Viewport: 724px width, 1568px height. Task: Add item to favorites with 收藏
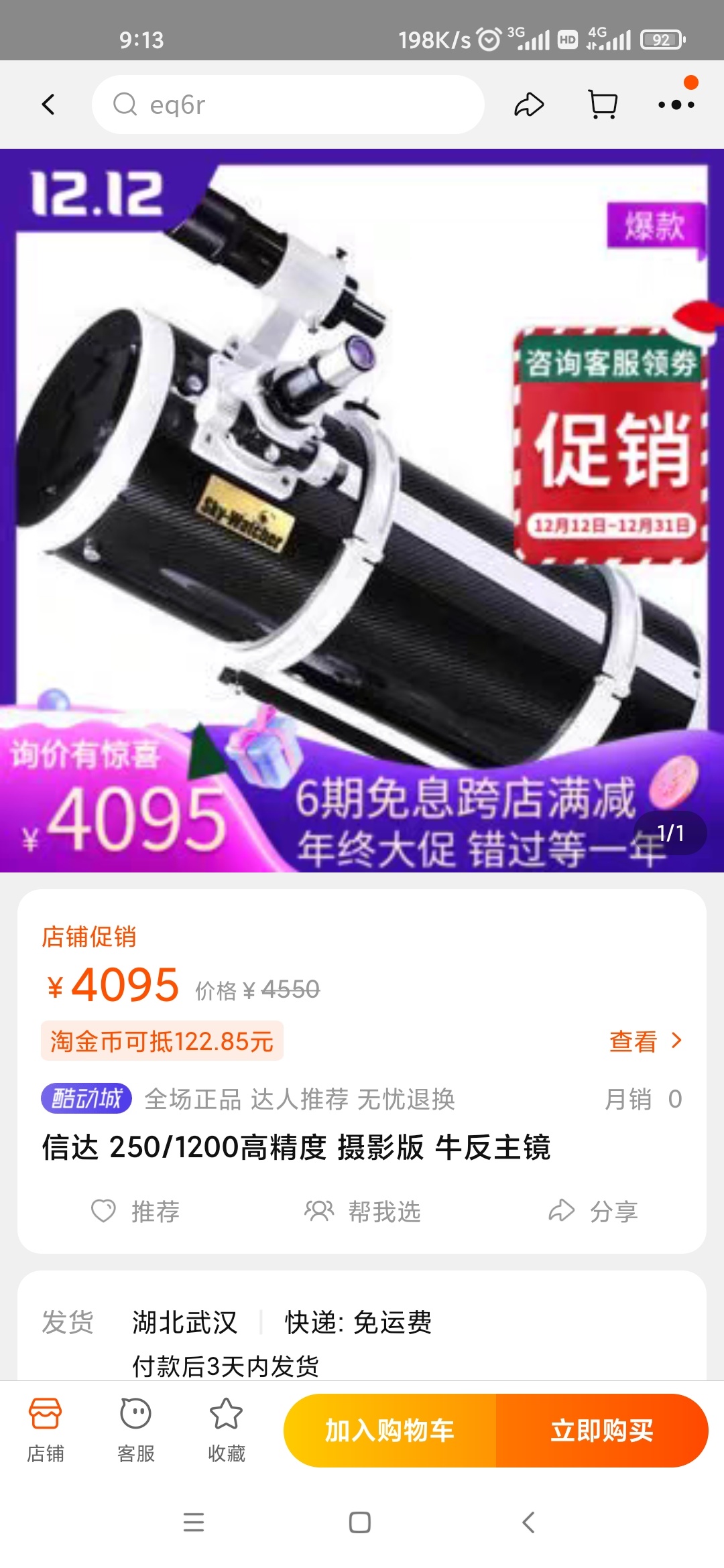227,1430
